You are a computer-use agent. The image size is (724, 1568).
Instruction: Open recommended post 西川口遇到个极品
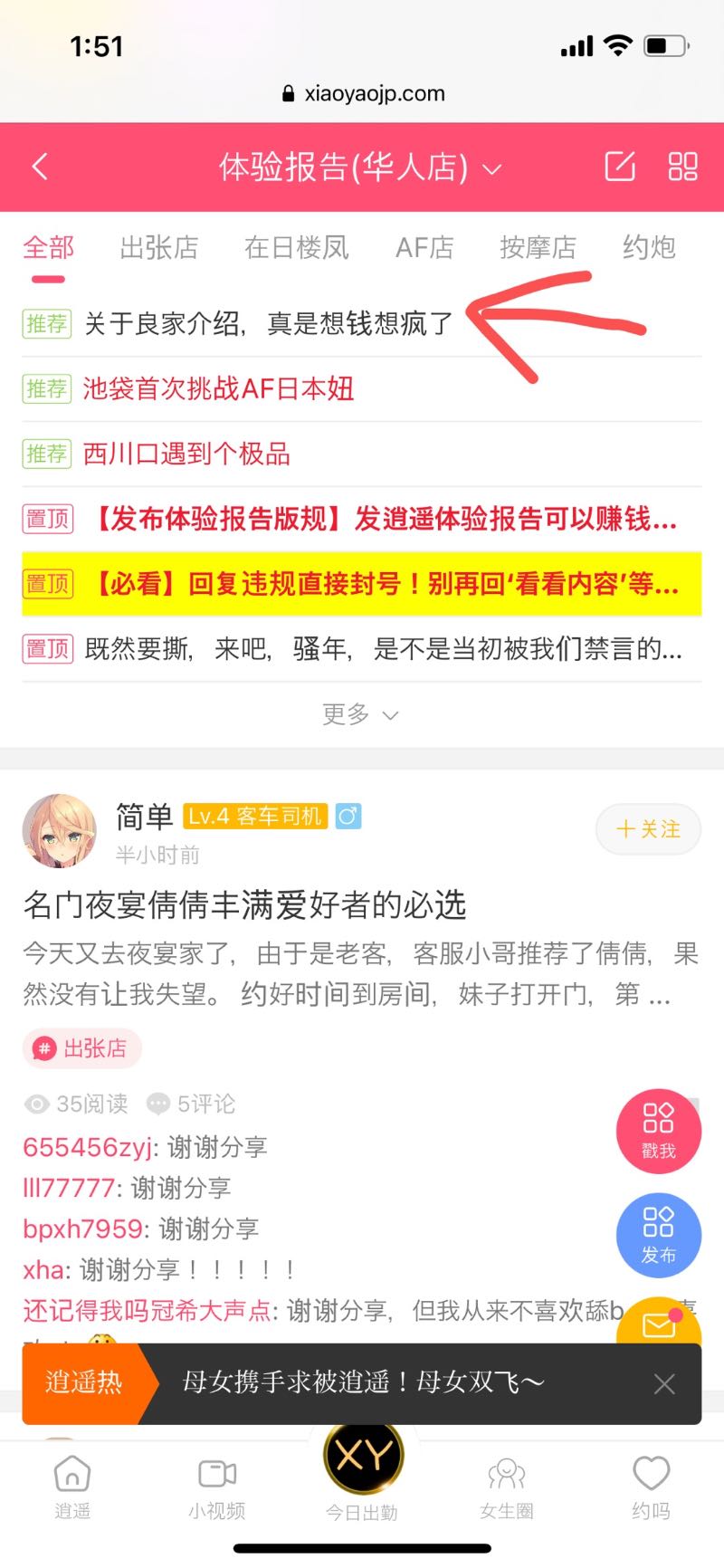[186, 454]
